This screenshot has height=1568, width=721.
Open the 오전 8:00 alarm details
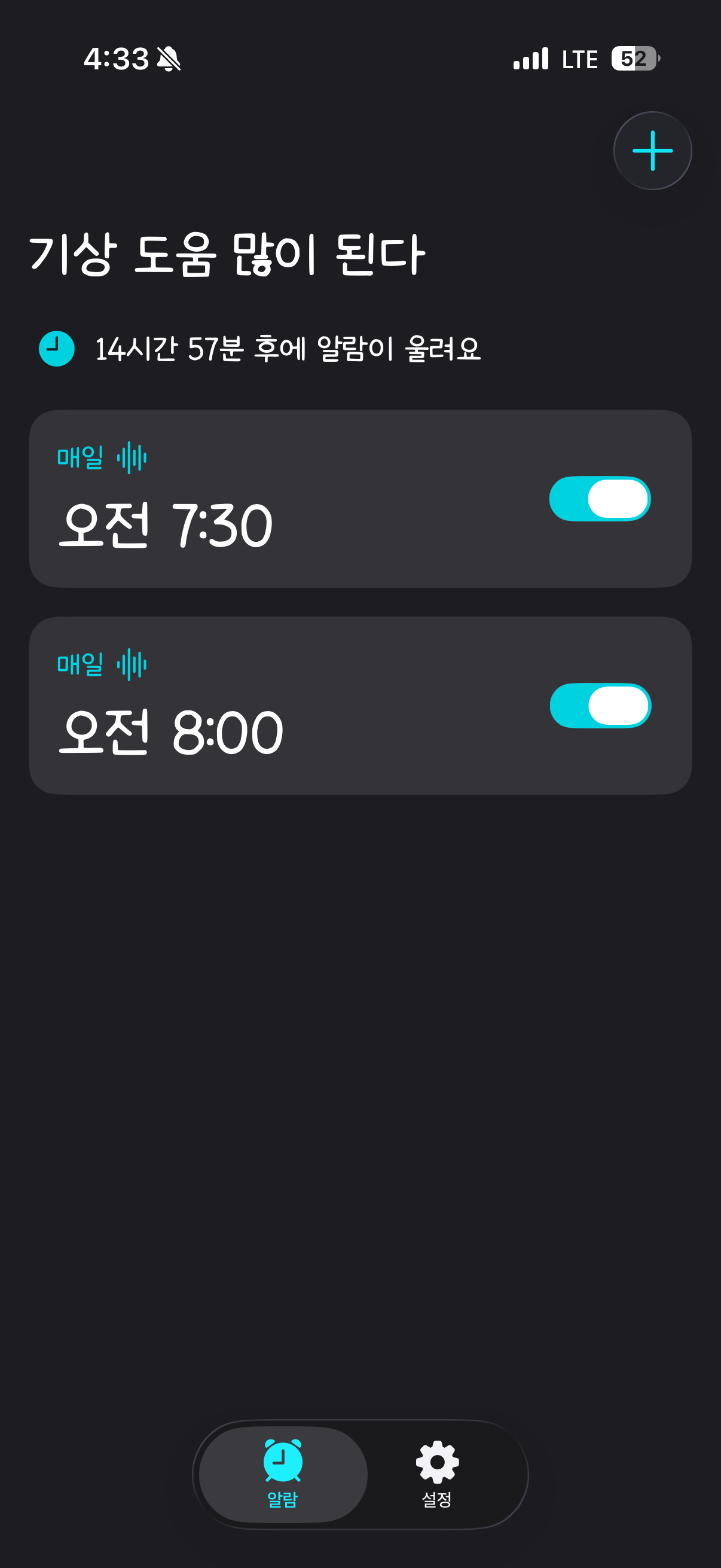point(274,734)
